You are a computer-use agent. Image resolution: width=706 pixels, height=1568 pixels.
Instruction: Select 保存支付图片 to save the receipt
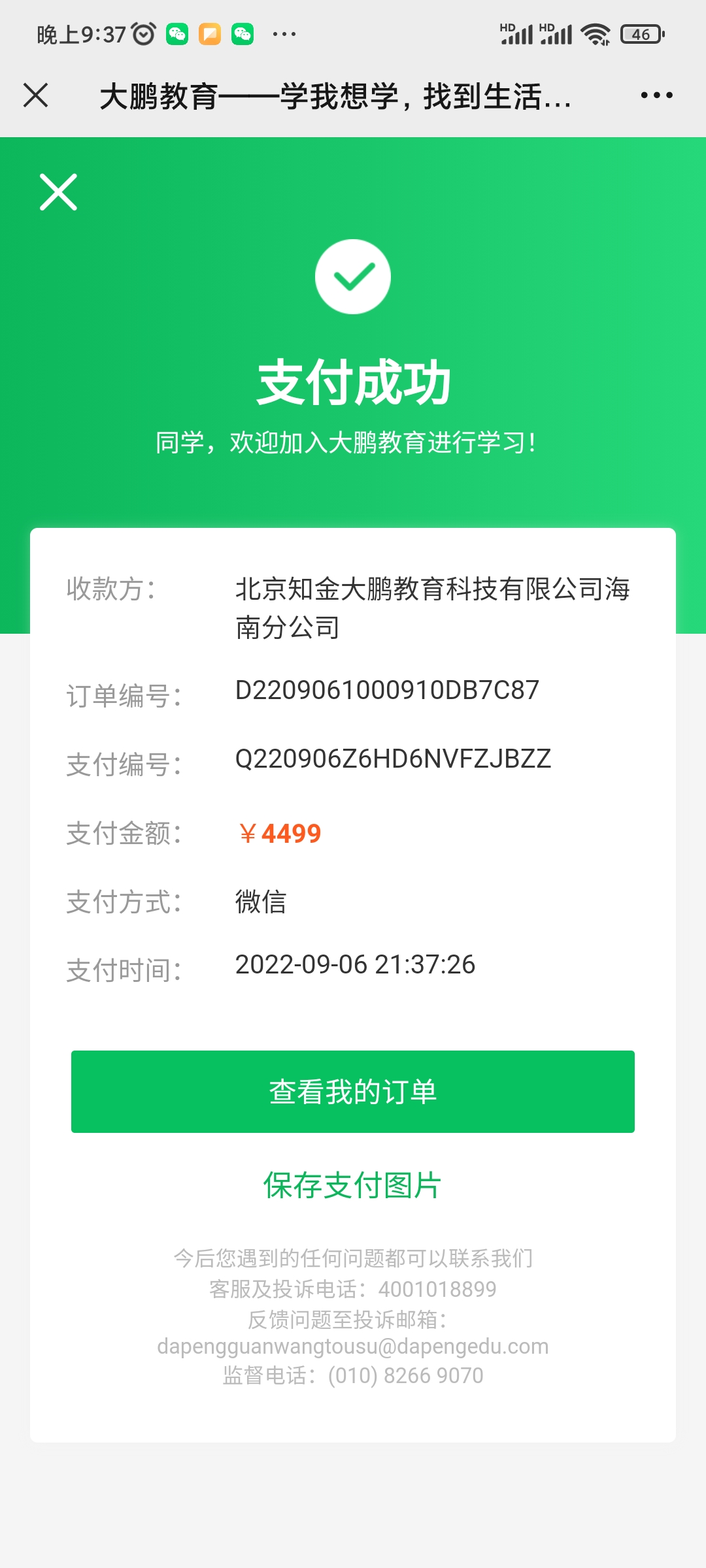353,1185
